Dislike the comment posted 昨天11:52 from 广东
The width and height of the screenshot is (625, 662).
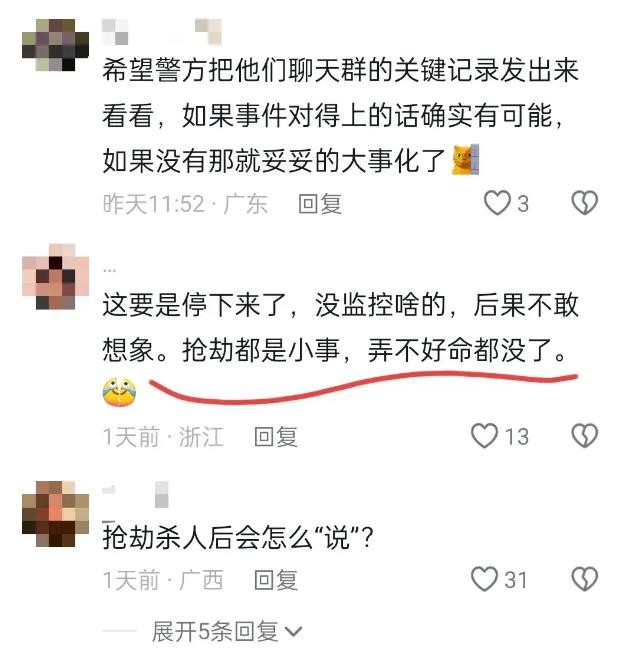(584, 204)
